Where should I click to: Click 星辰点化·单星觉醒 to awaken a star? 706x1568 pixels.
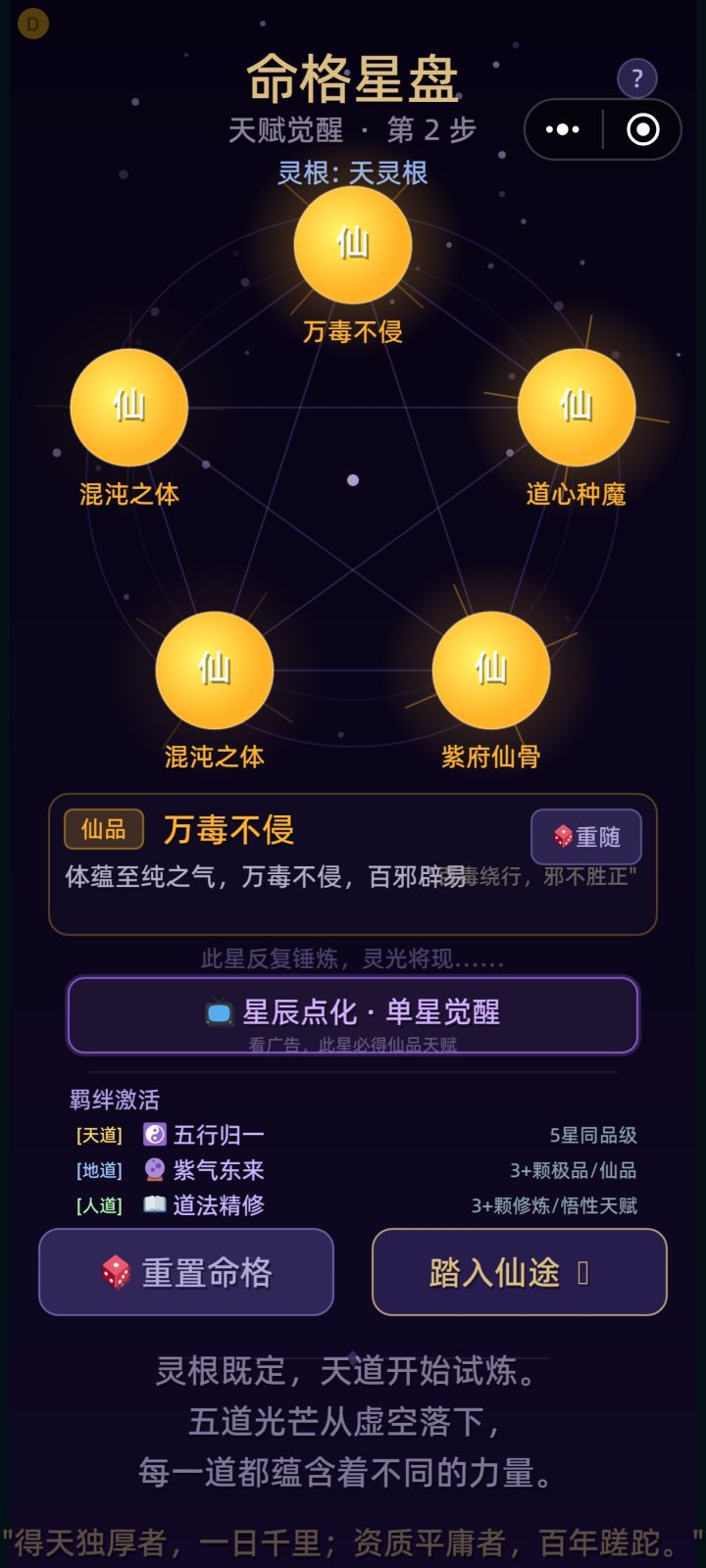coord(353,1014)
